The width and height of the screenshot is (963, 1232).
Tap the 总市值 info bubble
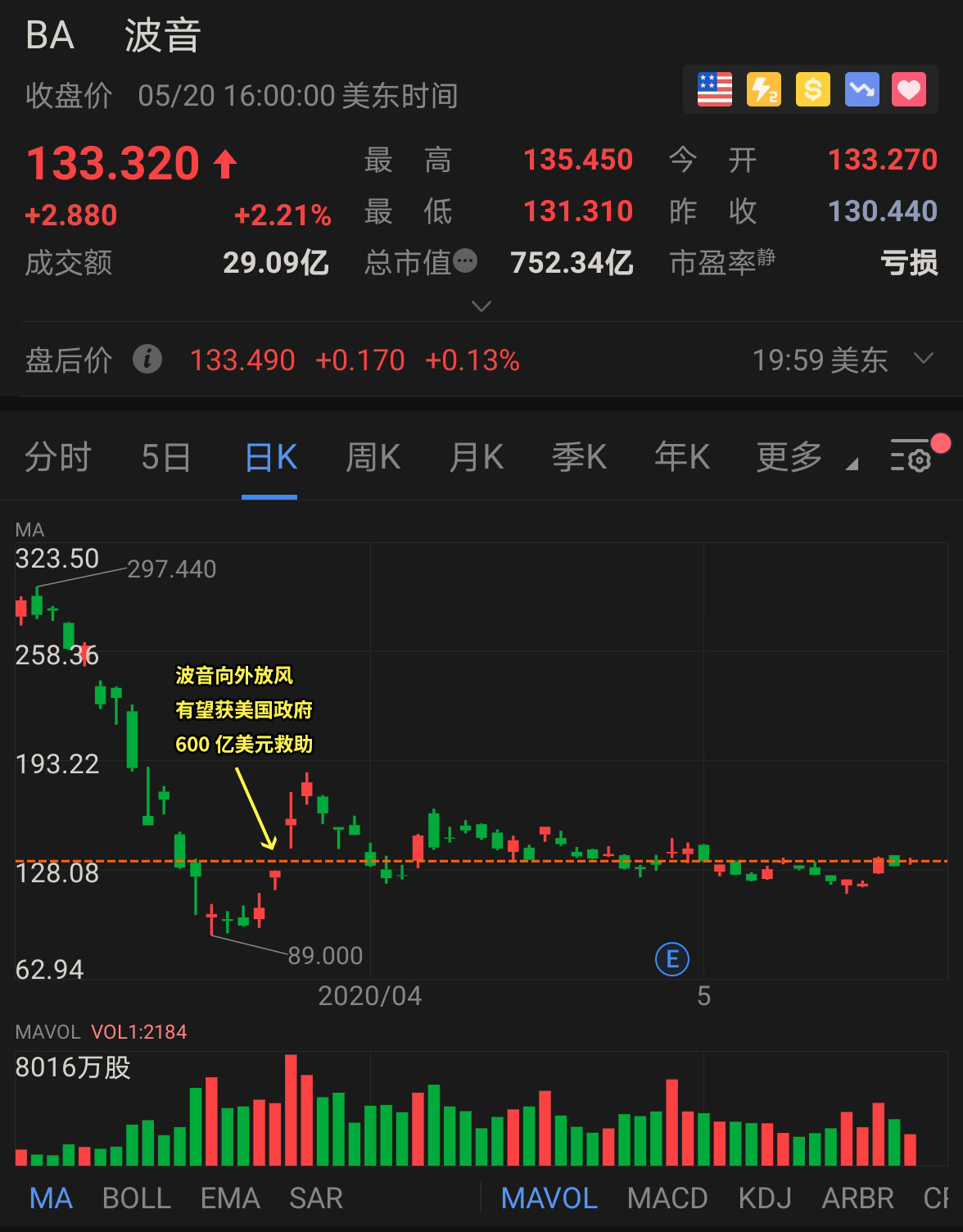pyautogui.click(x=465, y=260)
